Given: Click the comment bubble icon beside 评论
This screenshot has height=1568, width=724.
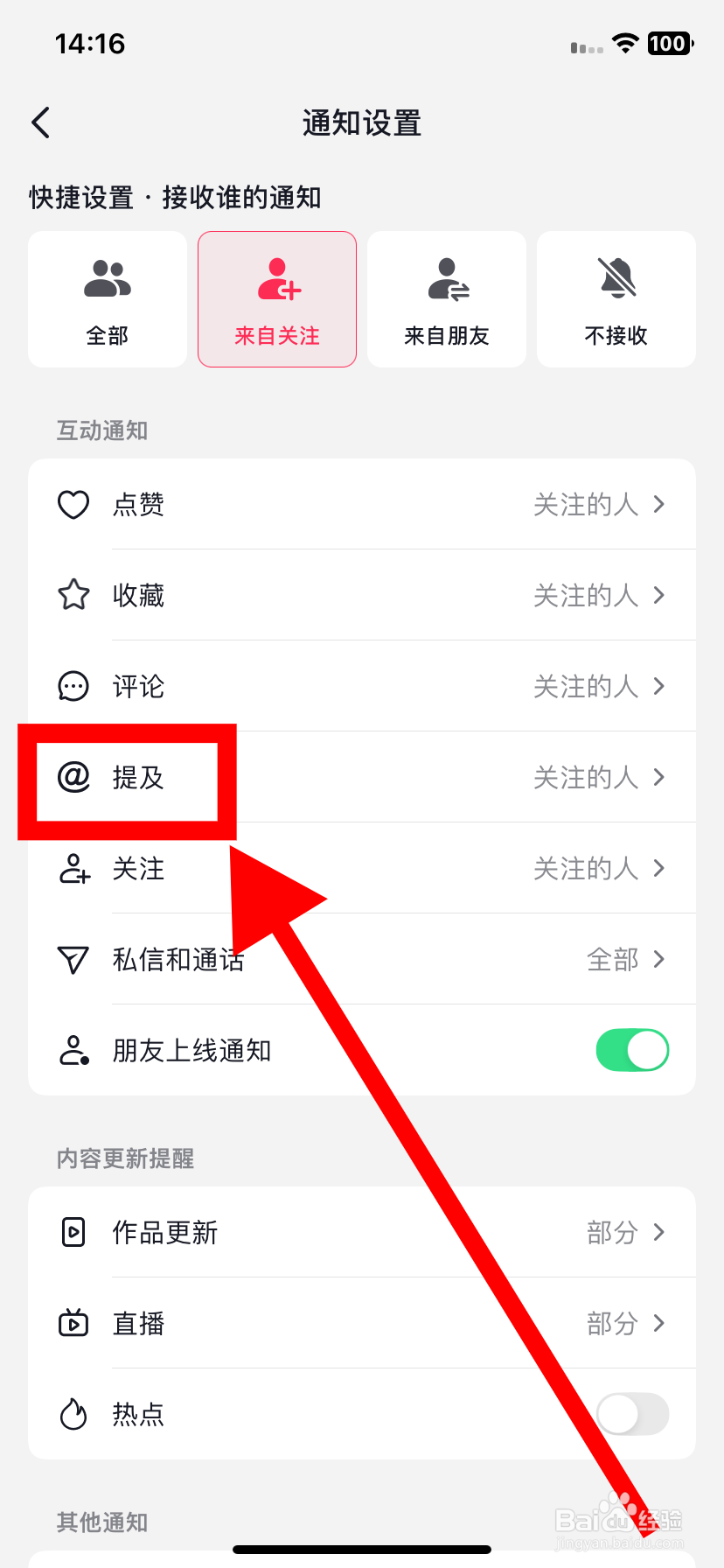Looking at the screenshot, I should 73,686.
